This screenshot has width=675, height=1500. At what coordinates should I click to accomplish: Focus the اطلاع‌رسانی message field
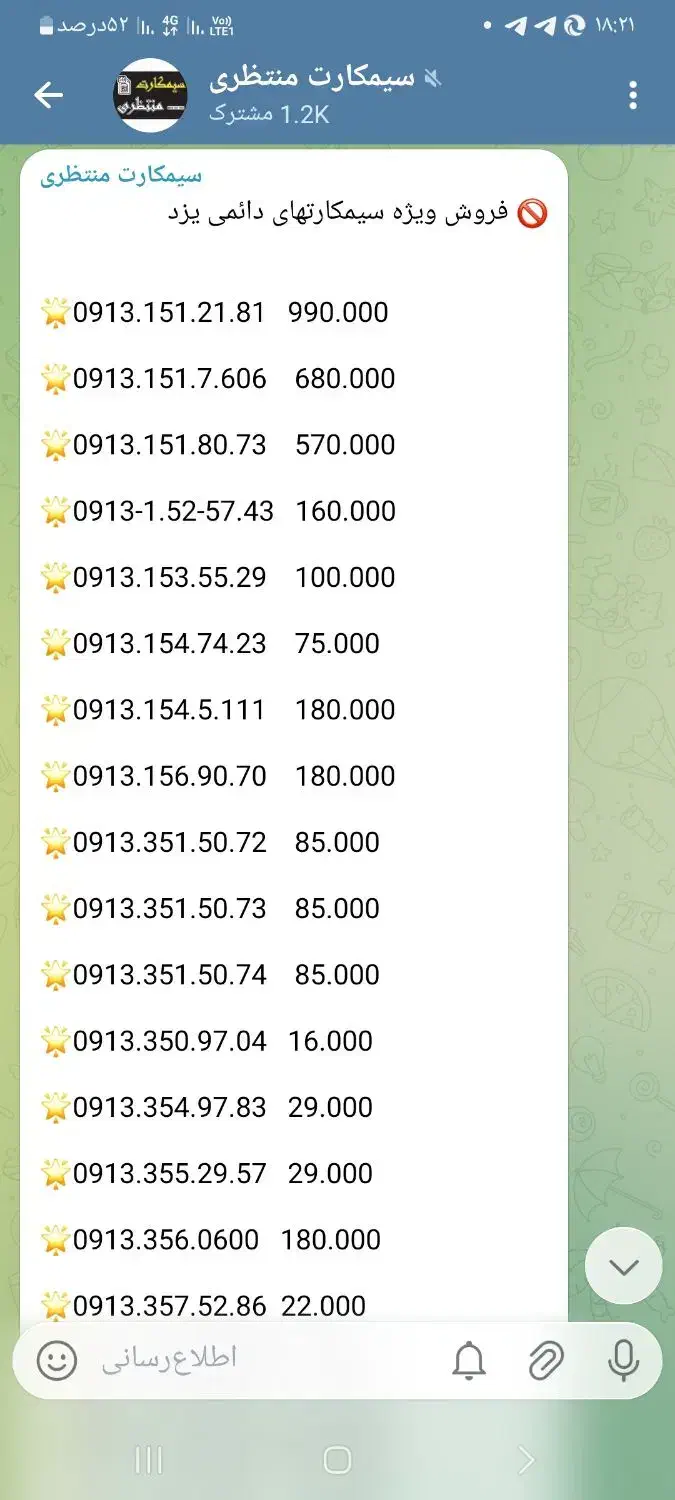pyautogui.click(x=260, y=1360)
